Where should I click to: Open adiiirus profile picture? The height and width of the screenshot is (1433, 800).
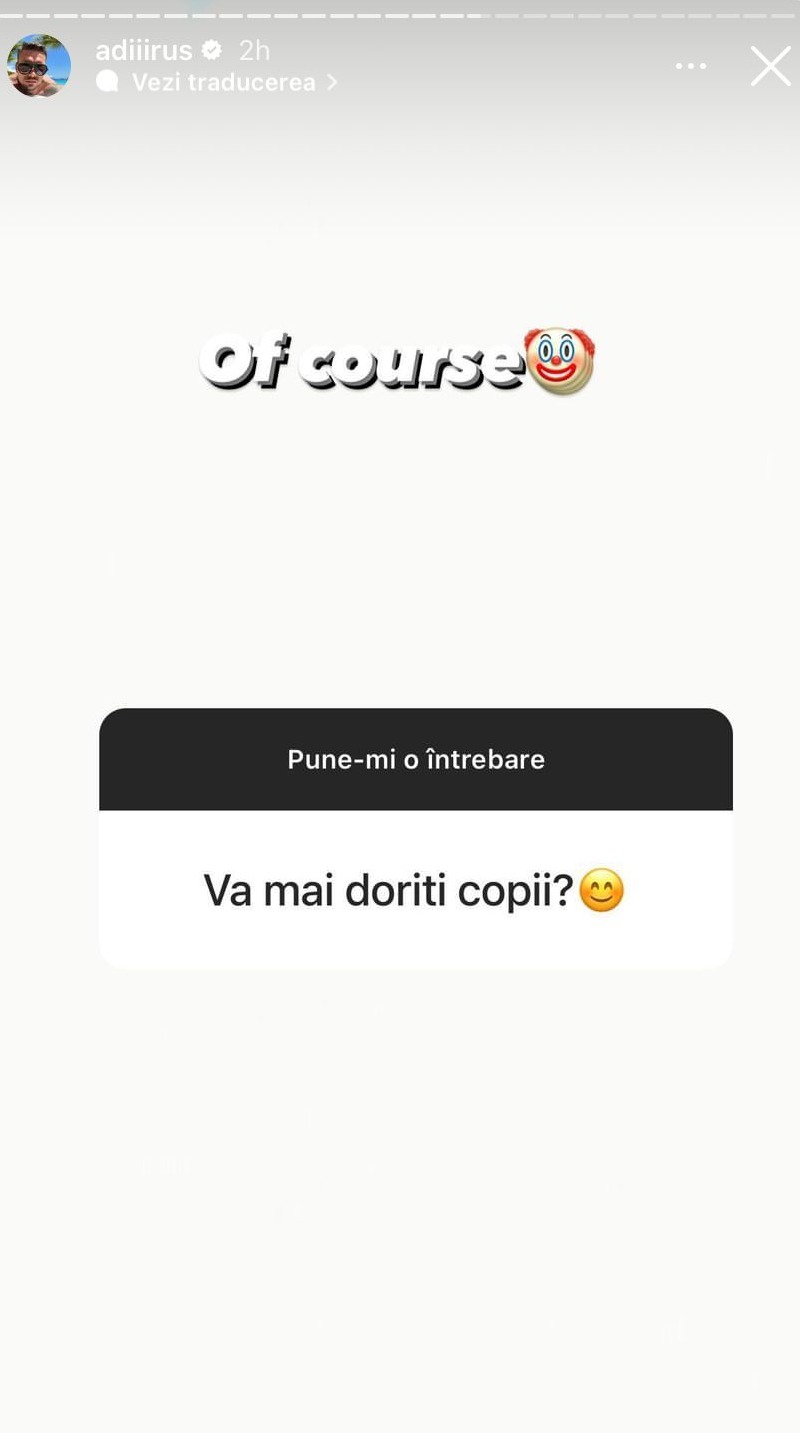39,65
